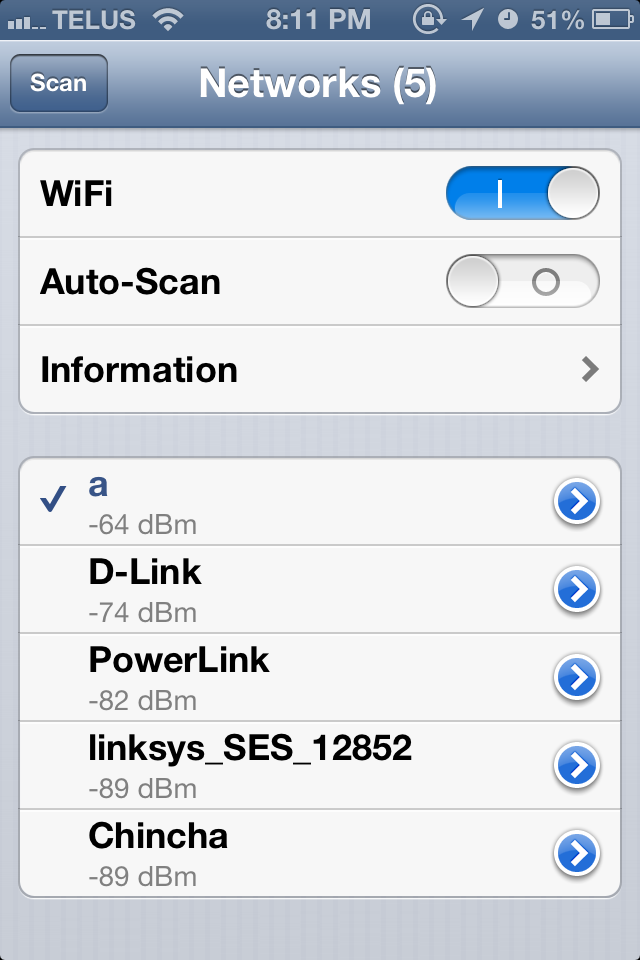Show linksys_SES_12852 details arrow
Screen dimensions: 640x960
(x=576, y=766)
